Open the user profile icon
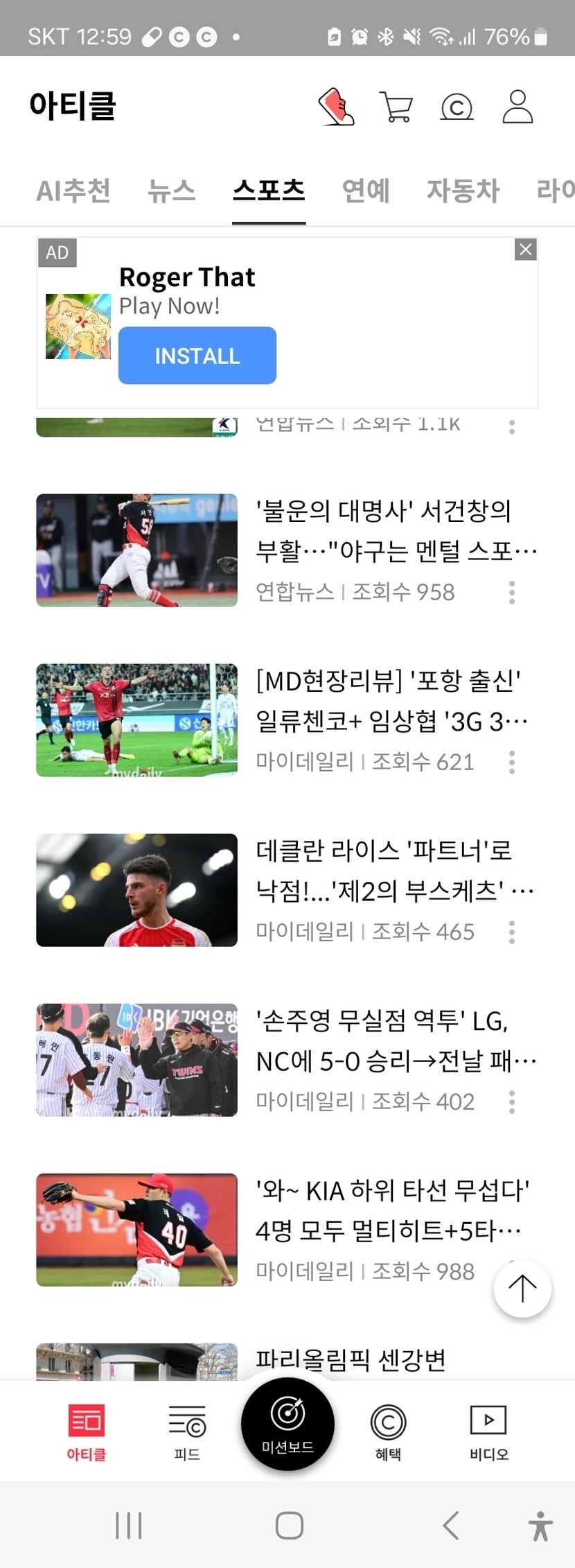Image resolution: width=575 pixels, height=1568 pixels. (517, 107)
